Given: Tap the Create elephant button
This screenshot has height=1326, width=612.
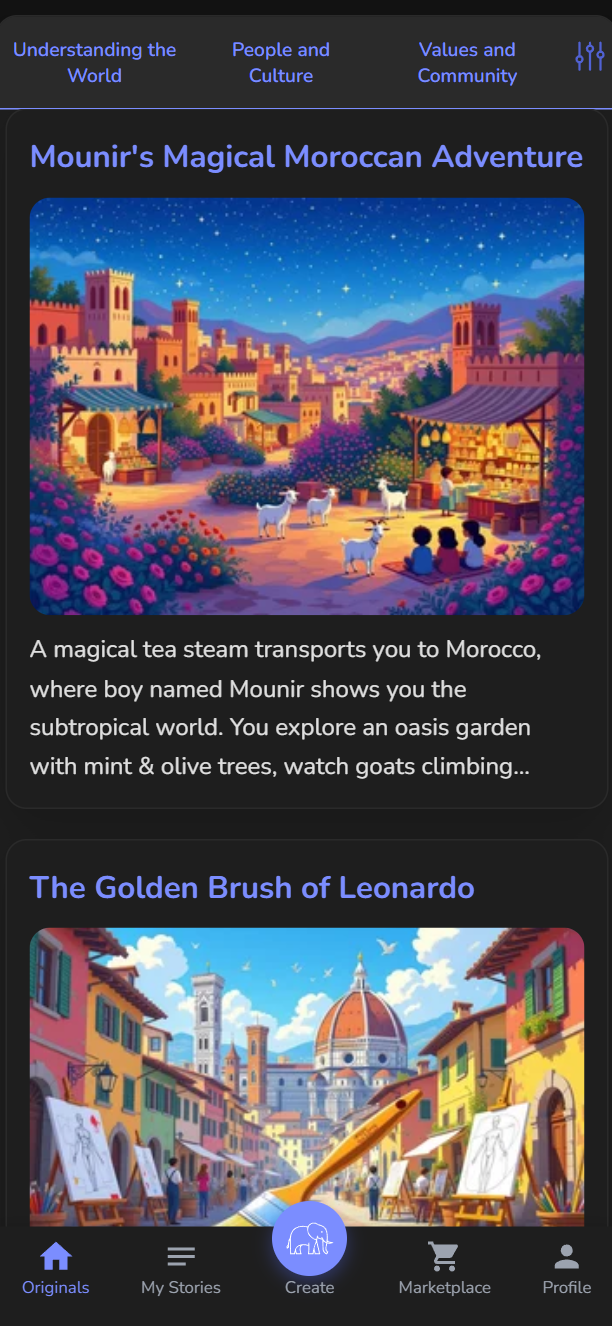Looking at the screenshot, I should click(x=309, y=1241).
